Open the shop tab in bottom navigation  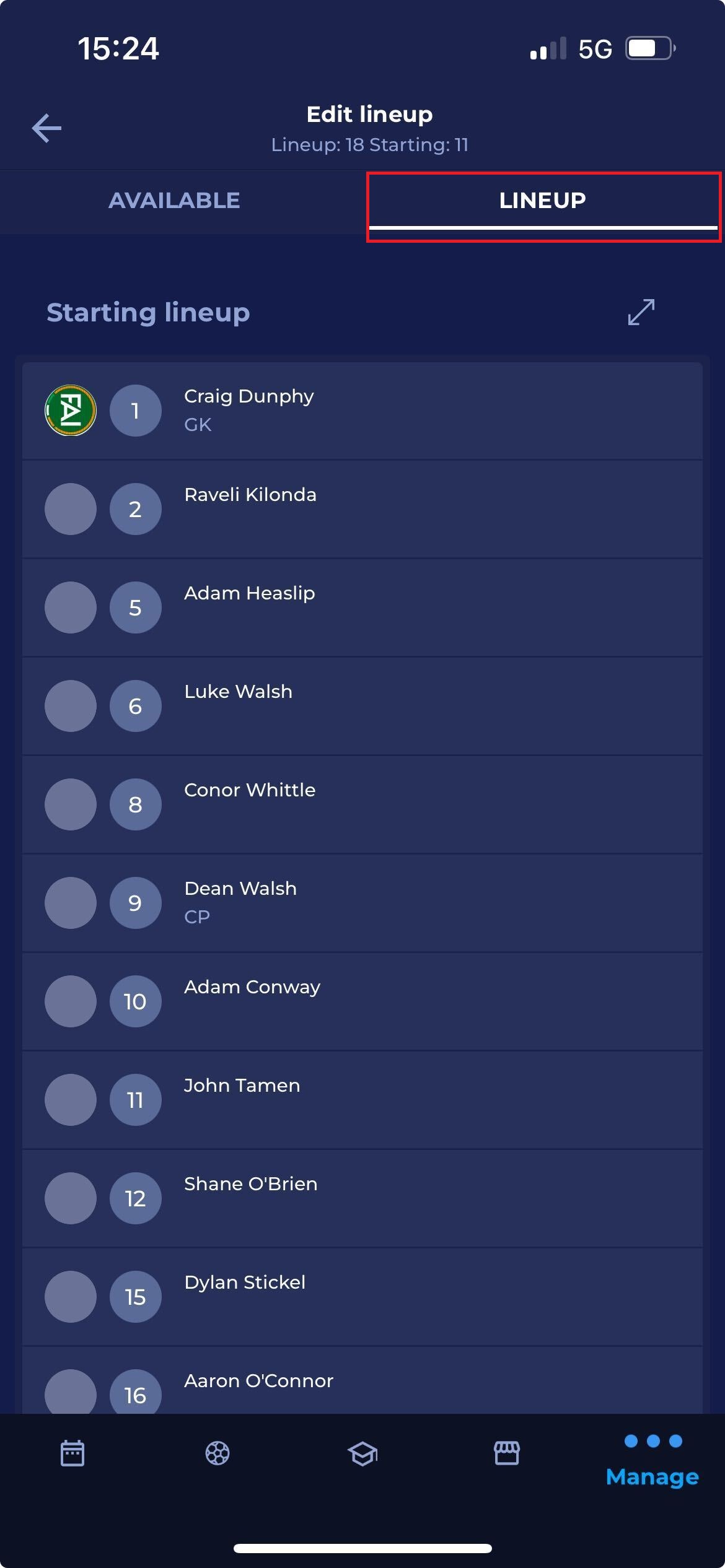tap(507, 1453)
